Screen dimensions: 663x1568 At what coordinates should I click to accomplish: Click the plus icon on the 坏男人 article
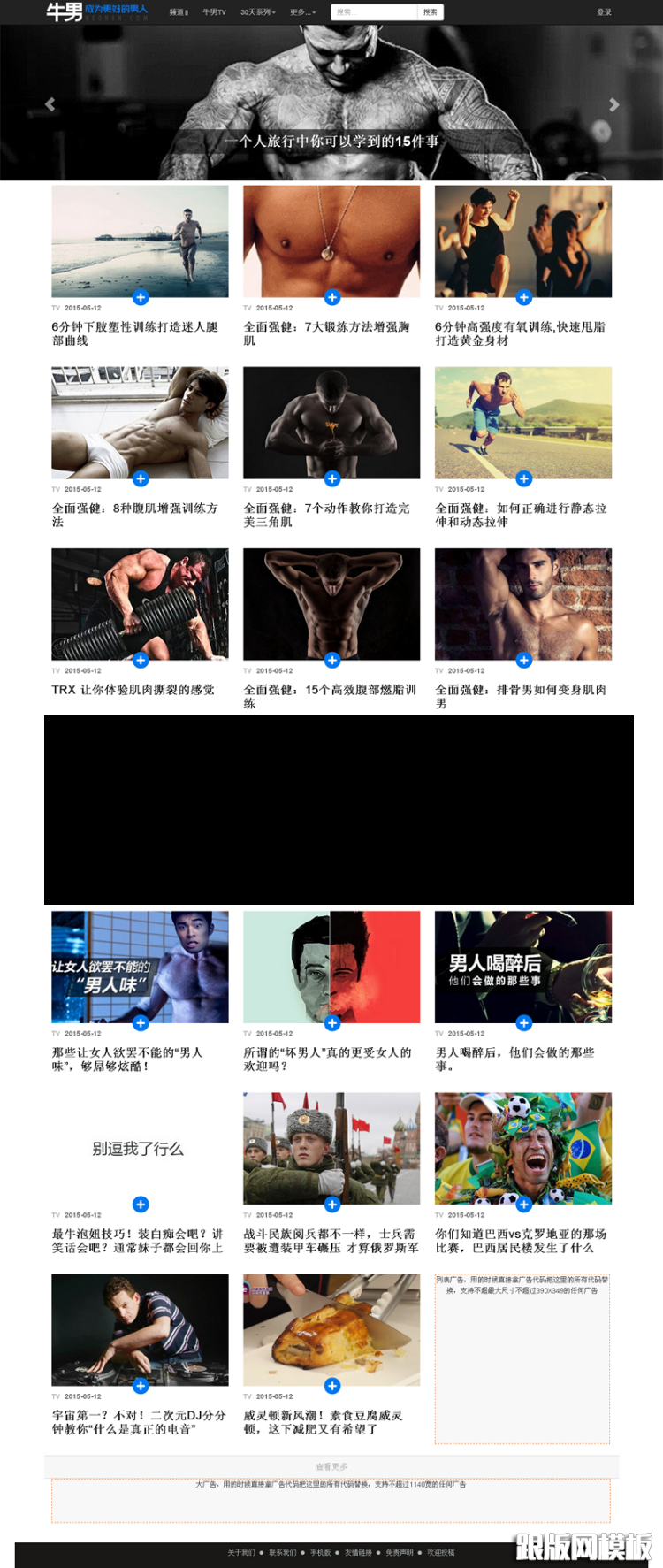pyautogui.click(x=331, y=1023)
